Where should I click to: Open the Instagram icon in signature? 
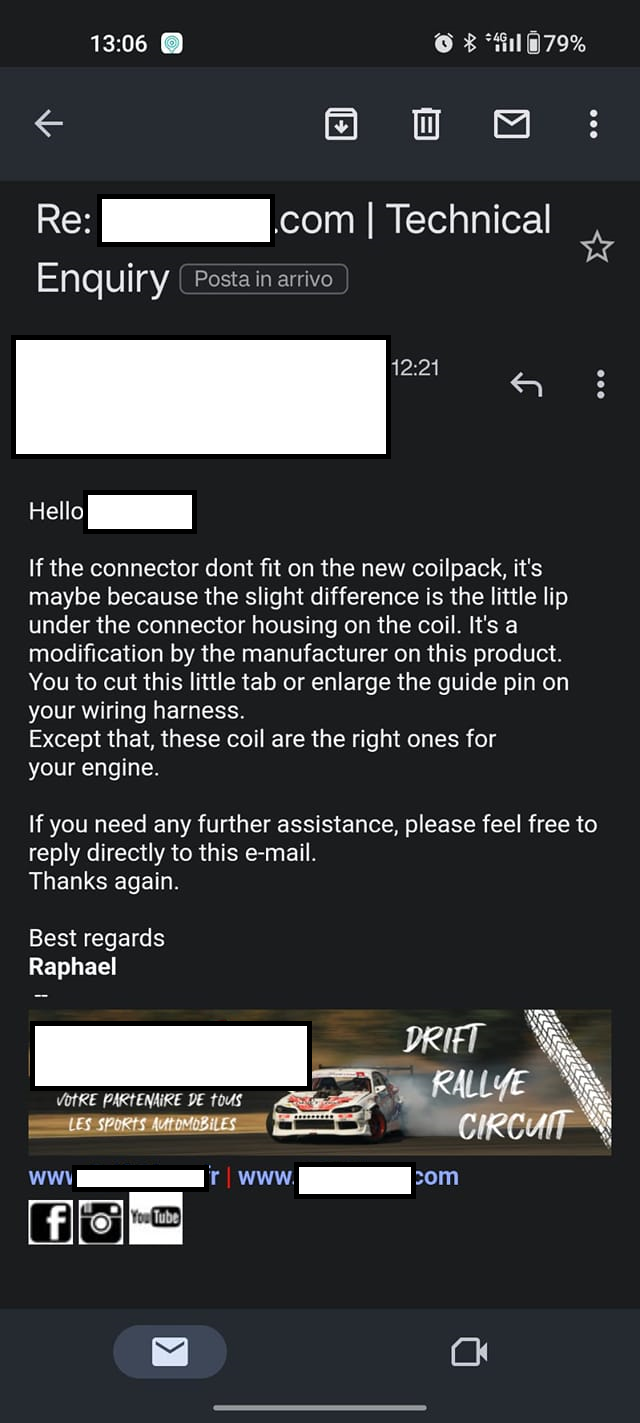coord(101,1221)
